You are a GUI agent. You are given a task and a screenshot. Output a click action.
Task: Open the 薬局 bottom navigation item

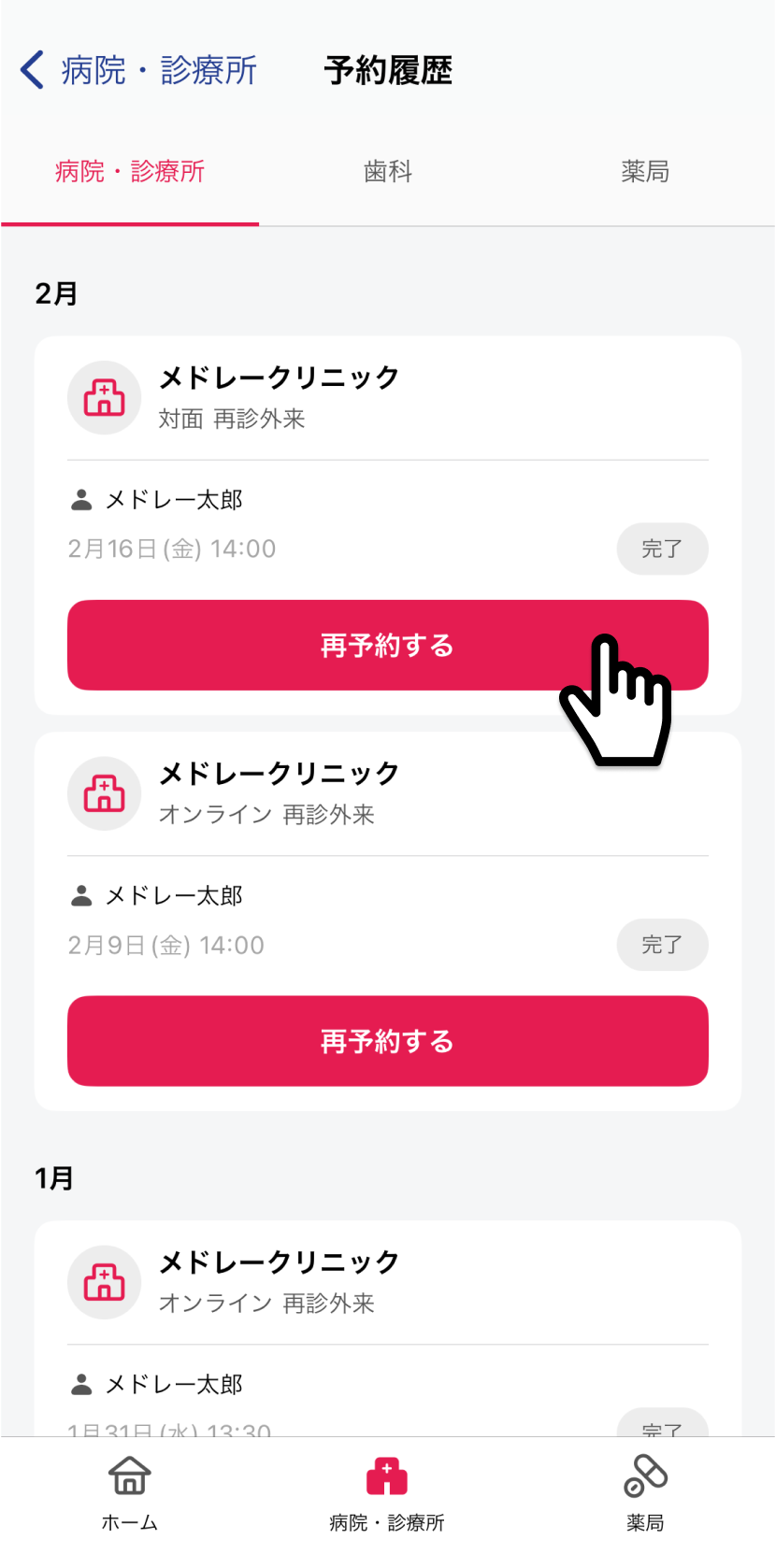645,1493
